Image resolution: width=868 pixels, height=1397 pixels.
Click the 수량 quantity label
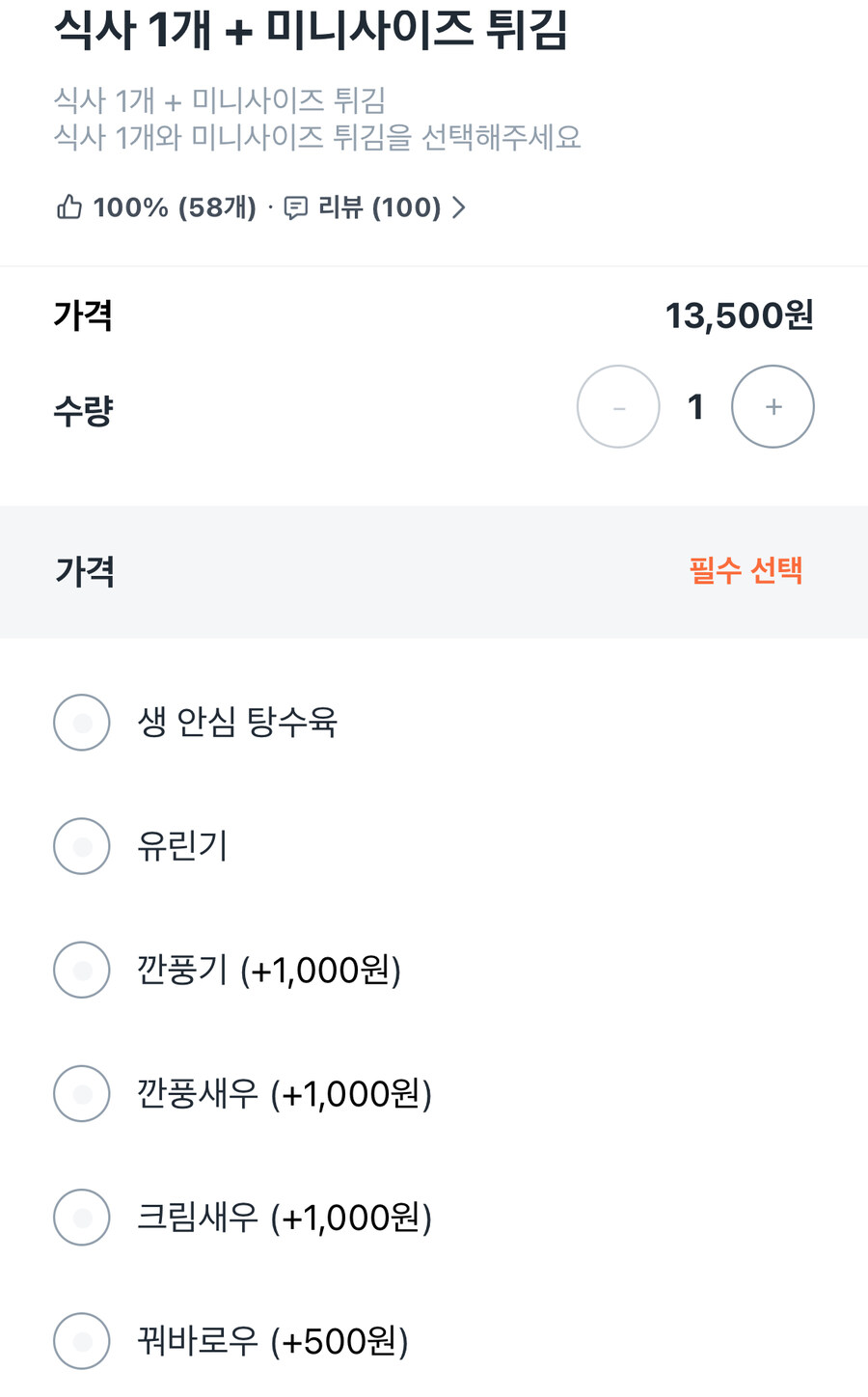(x=82, y=409)
